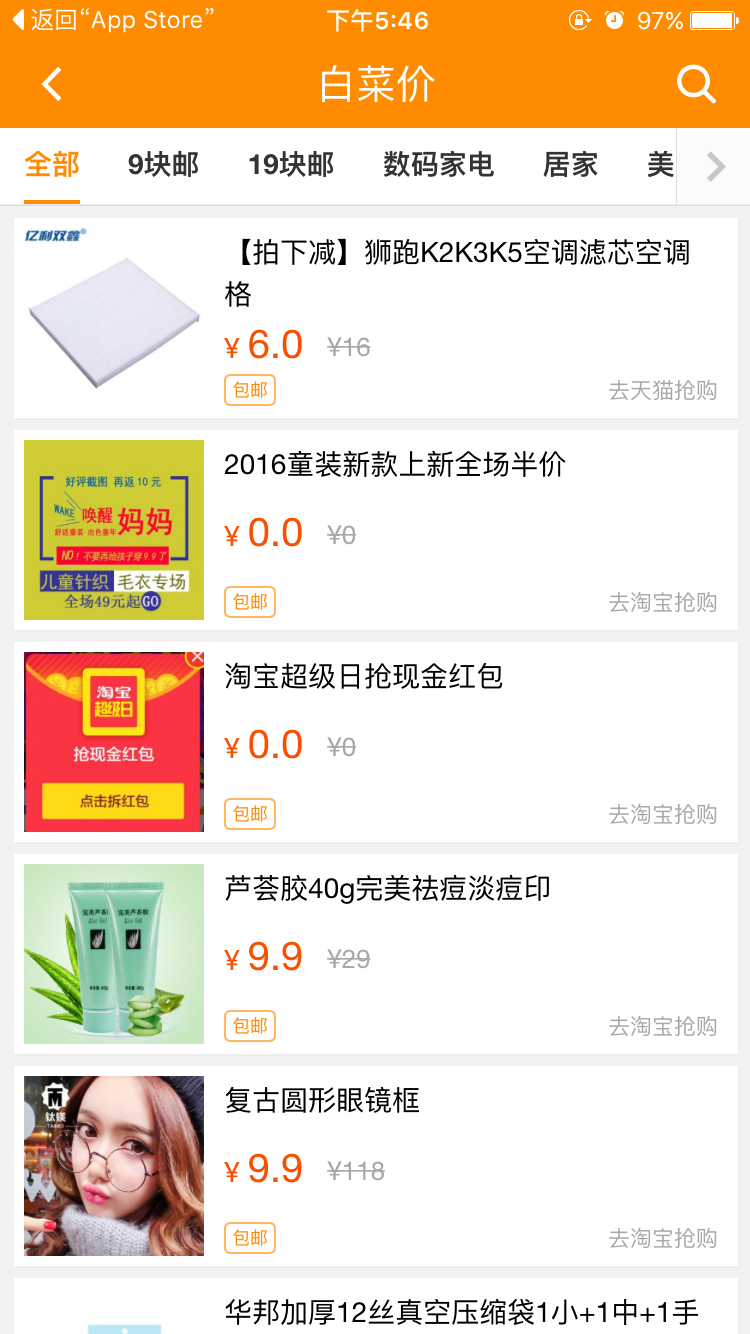The image size is (750, 1334).
Task: Switch to the 居家 tab
Action: 570,165
